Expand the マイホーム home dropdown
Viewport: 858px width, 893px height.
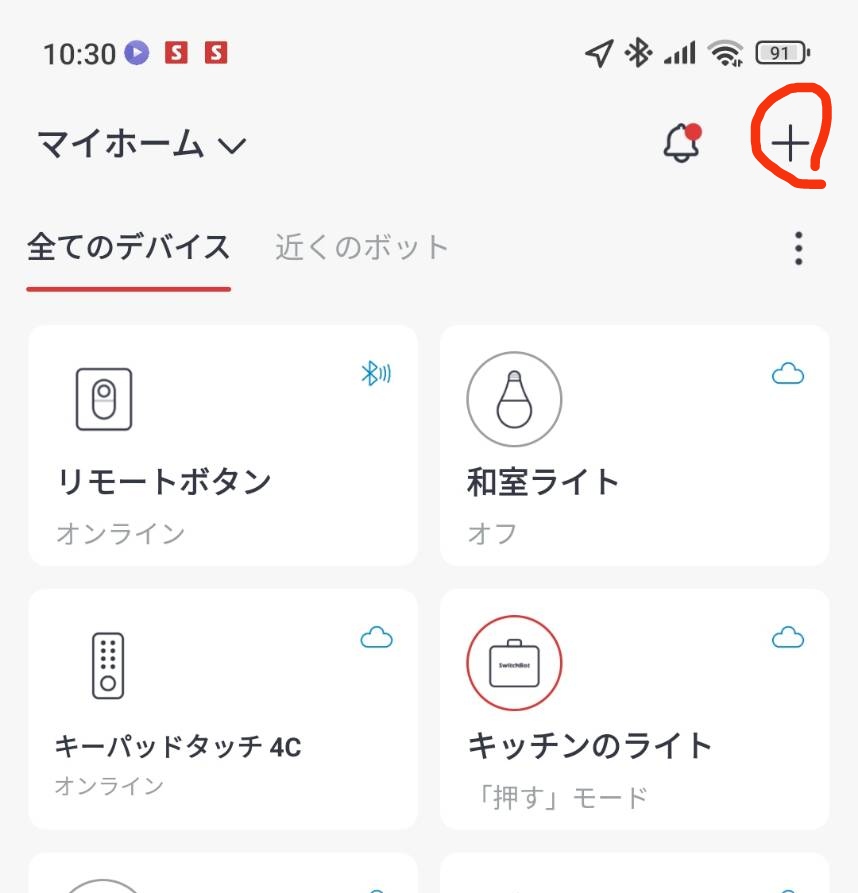[x=141, y=145]
